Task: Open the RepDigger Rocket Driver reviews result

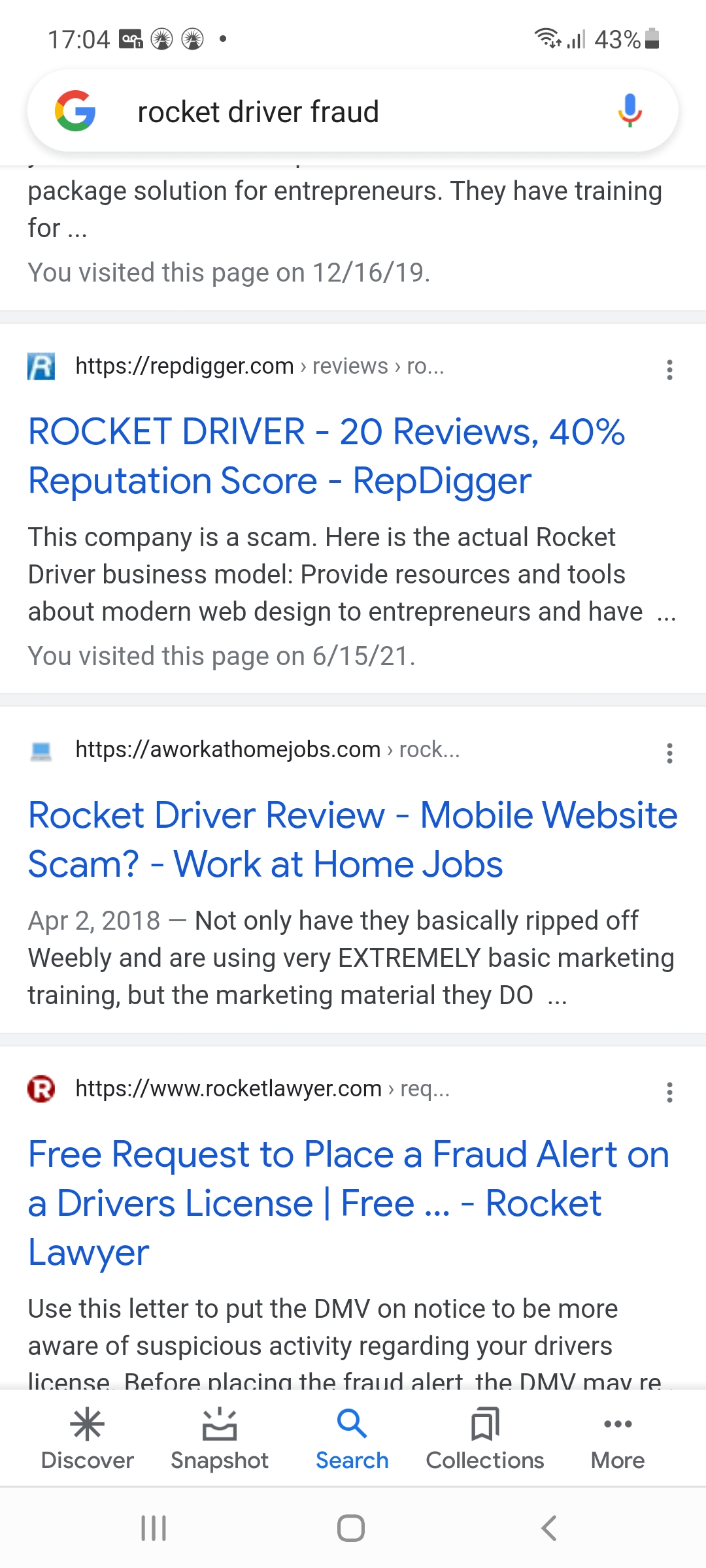Action: (326, 456)
